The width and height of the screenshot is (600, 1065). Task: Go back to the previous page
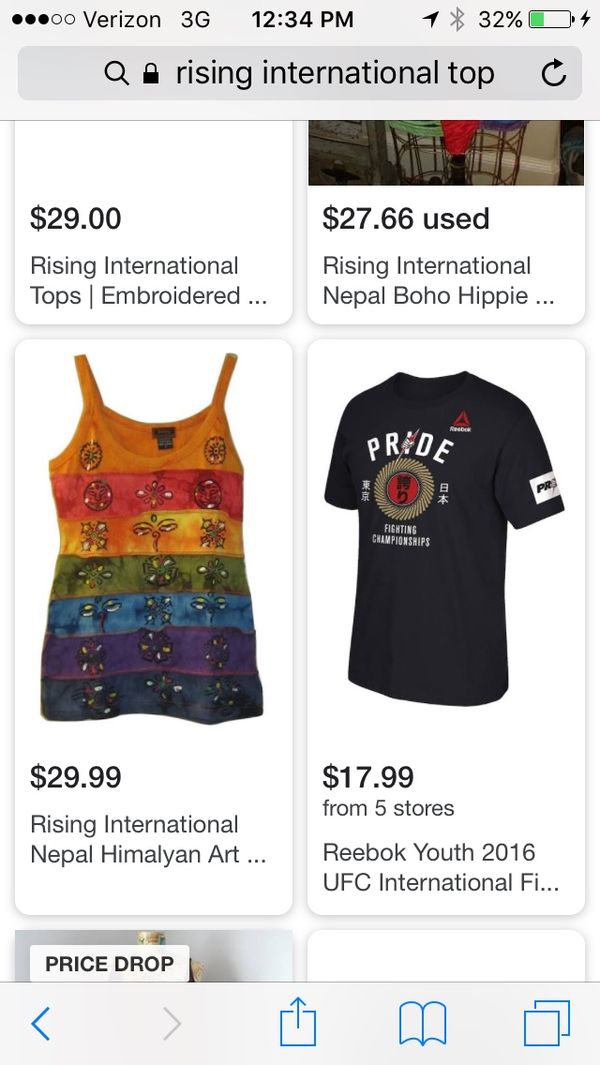pos(41,1024)
